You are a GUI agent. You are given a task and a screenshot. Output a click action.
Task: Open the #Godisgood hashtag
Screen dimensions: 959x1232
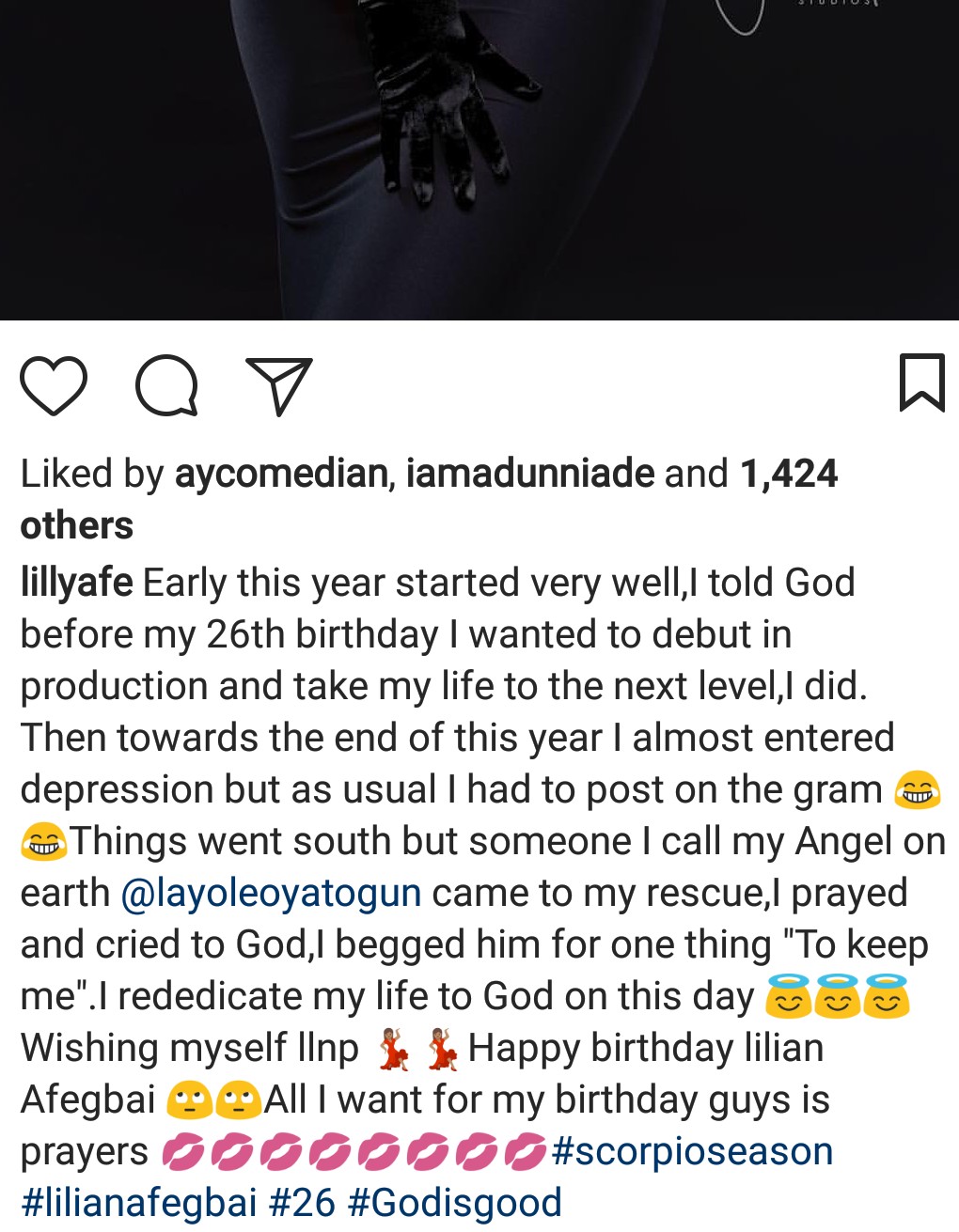[x=455, y=1204]
